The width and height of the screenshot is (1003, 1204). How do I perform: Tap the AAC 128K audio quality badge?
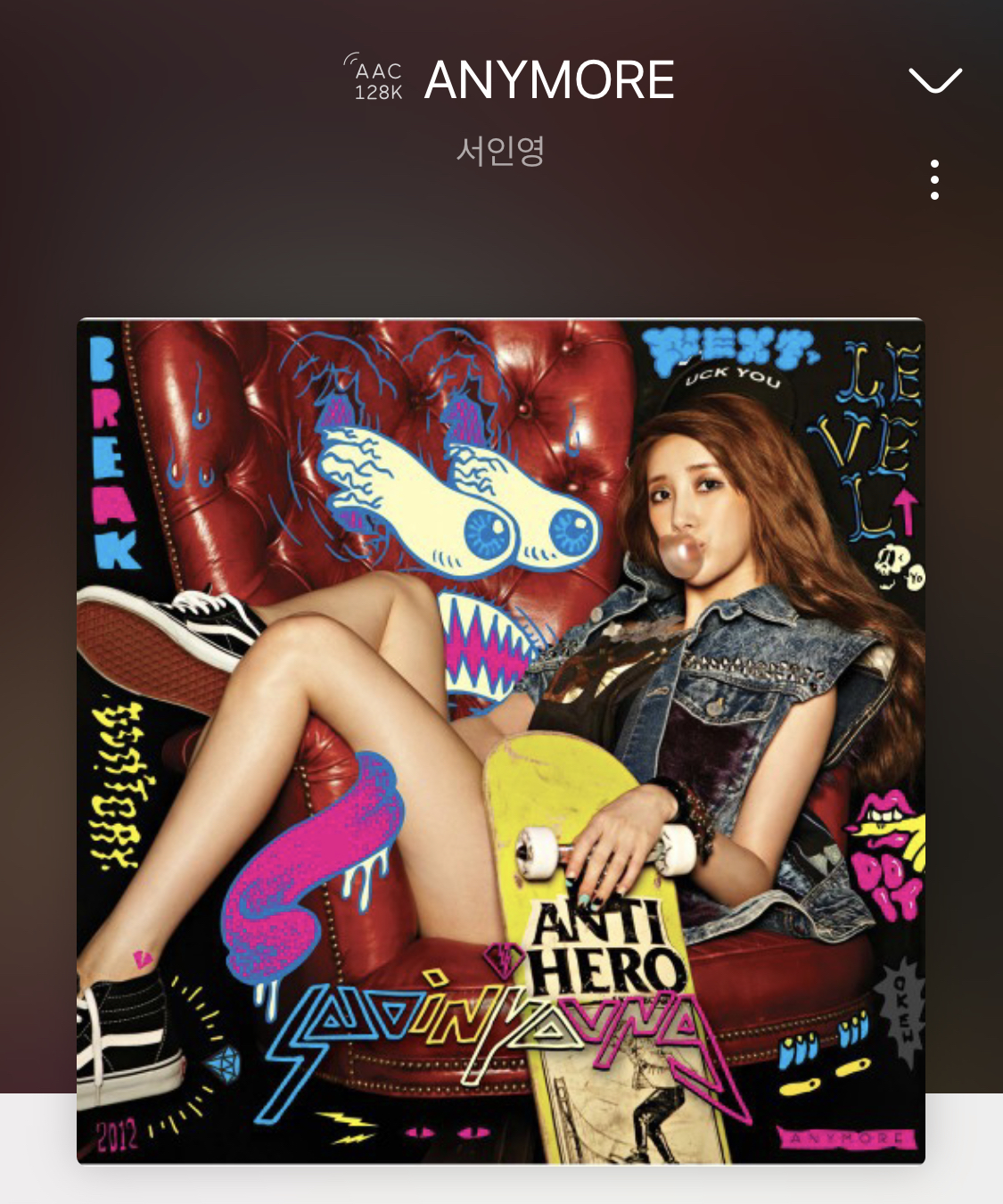(375, 78)
